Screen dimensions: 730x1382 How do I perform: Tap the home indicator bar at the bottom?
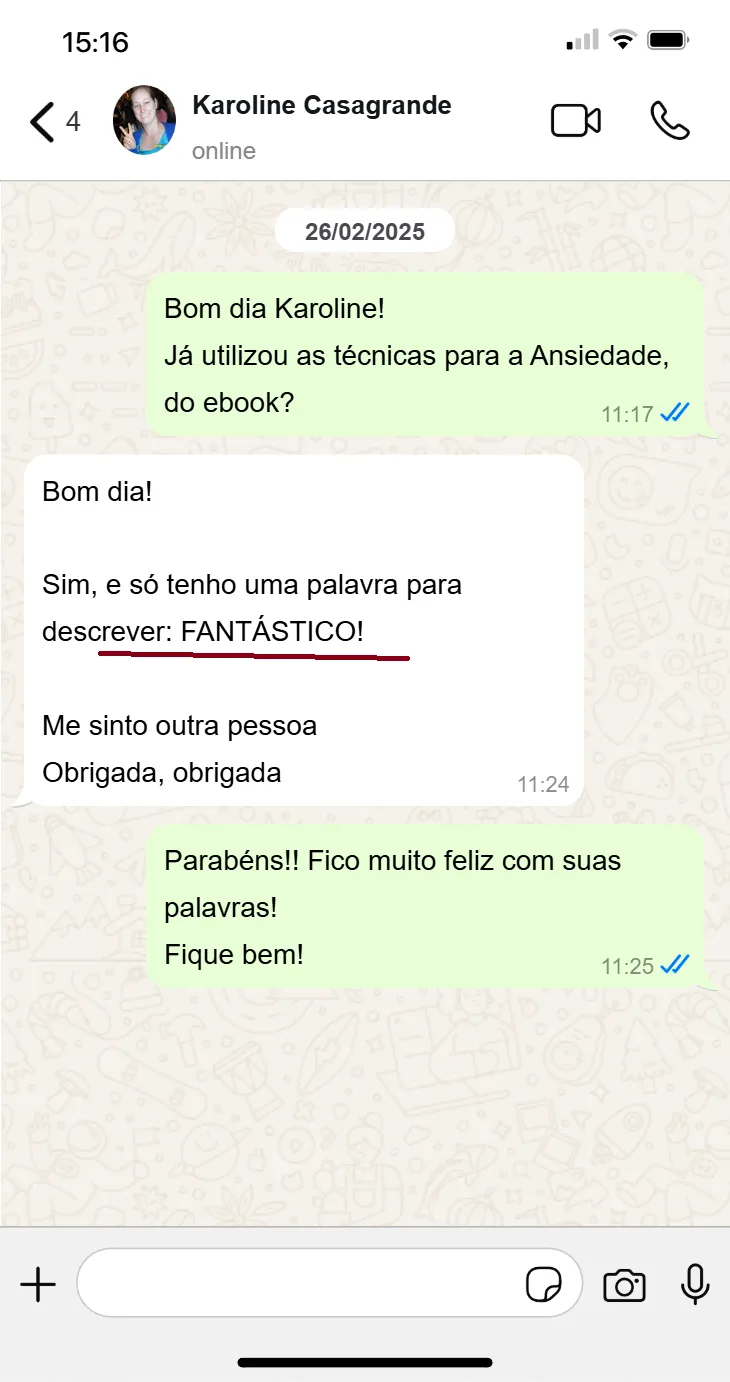pyautogui.click(x=365, y=1361)
